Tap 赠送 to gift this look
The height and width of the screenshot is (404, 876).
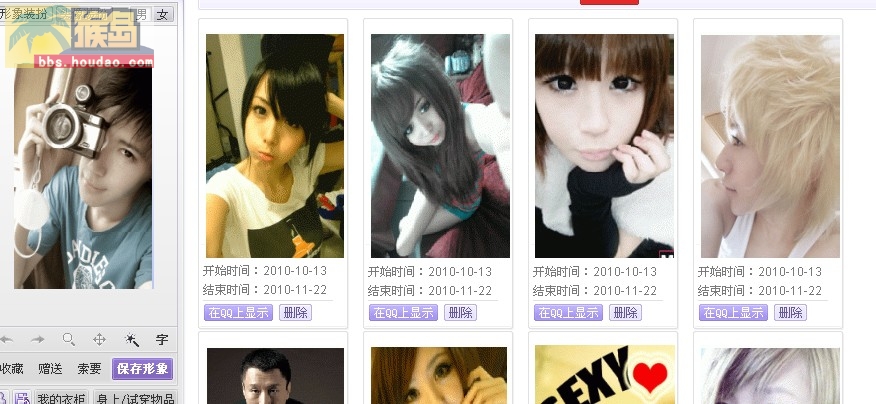[50, 369]
